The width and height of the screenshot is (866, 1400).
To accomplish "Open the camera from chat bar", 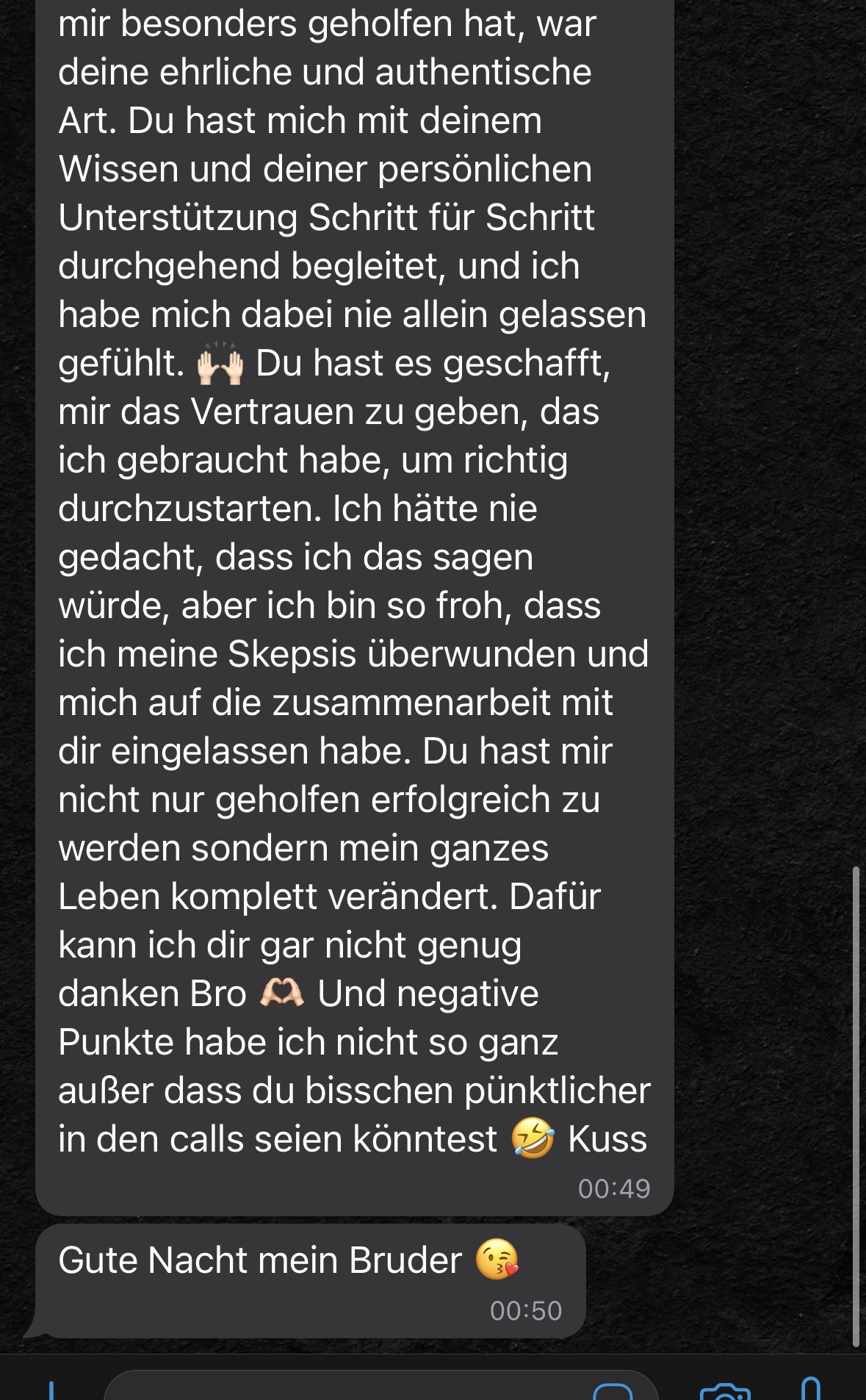I will (725, 1392).
